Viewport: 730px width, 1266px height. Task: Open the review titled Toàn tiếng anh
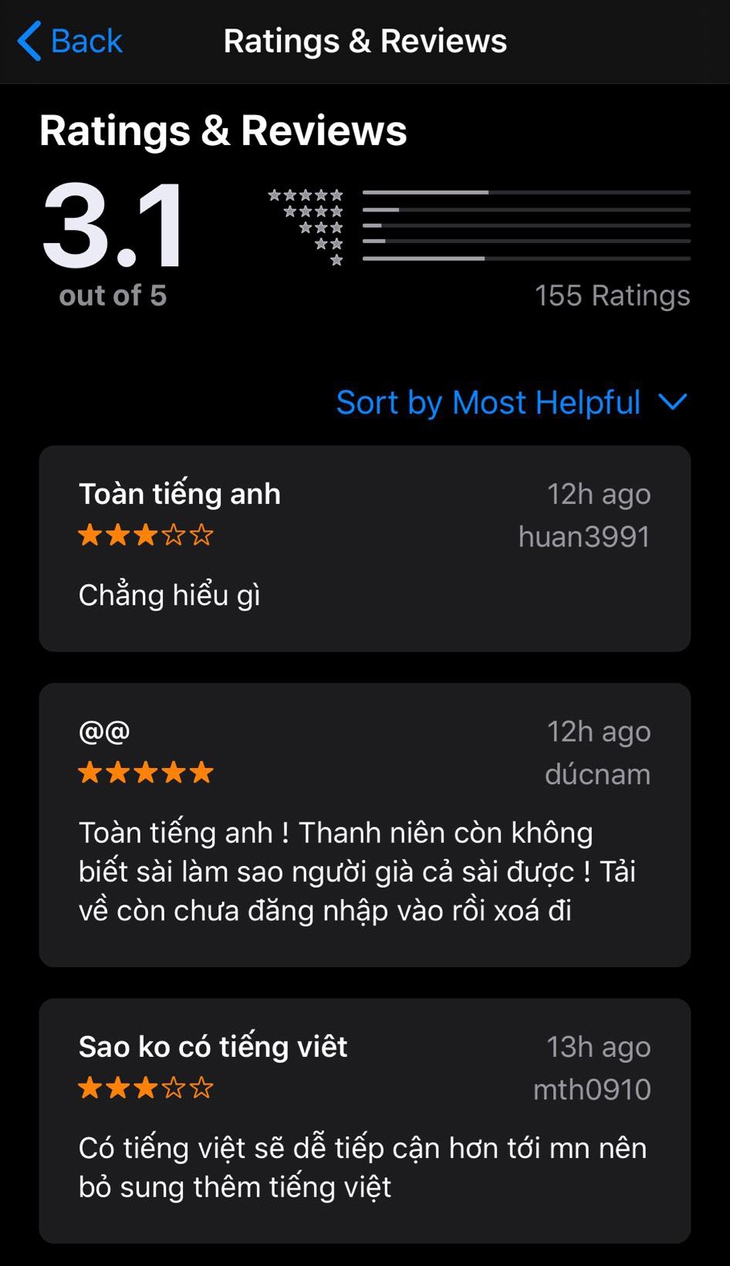[364, 549]
